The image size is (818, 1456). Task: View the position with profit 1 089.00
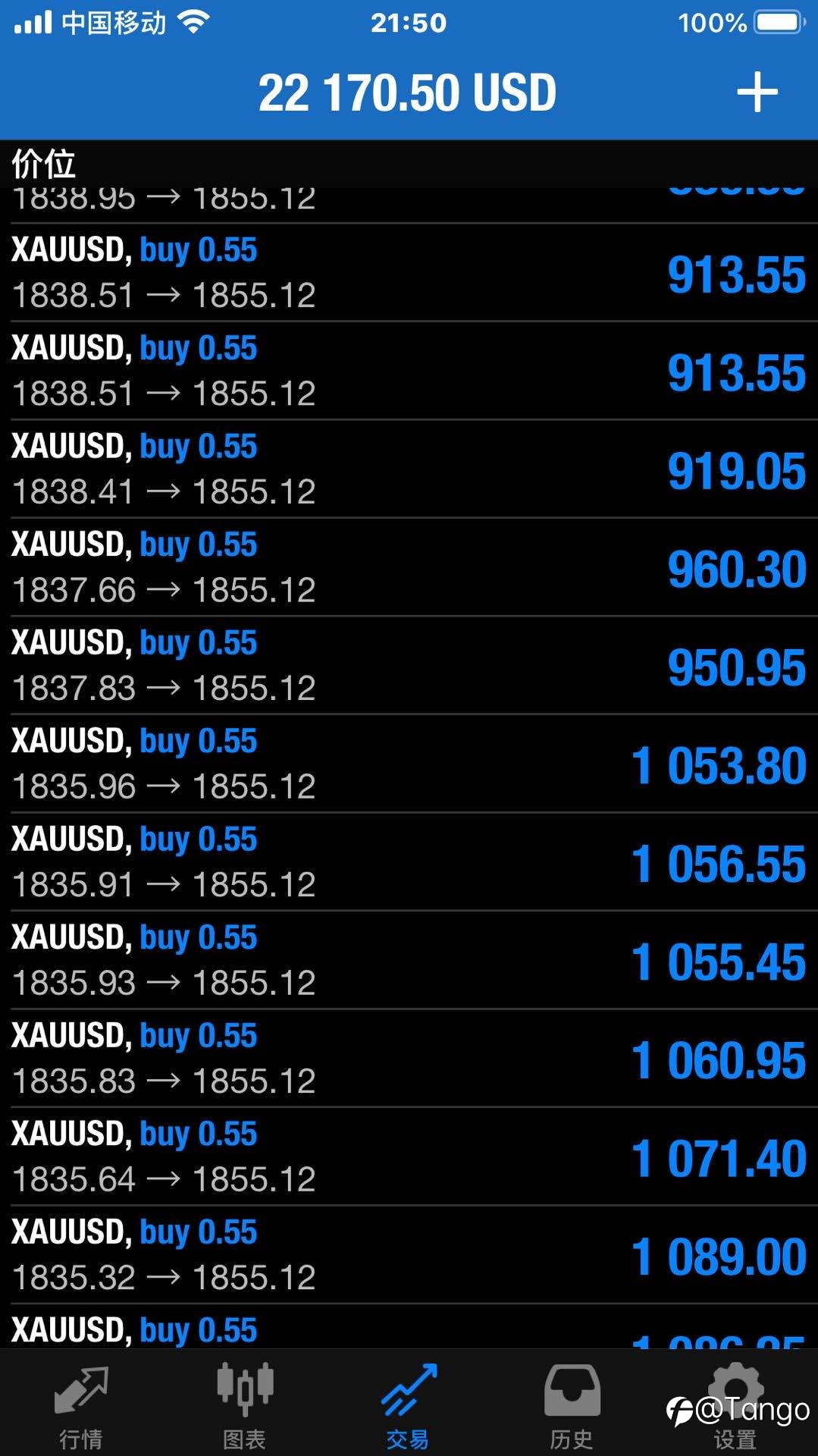[x=409, y=1255]
